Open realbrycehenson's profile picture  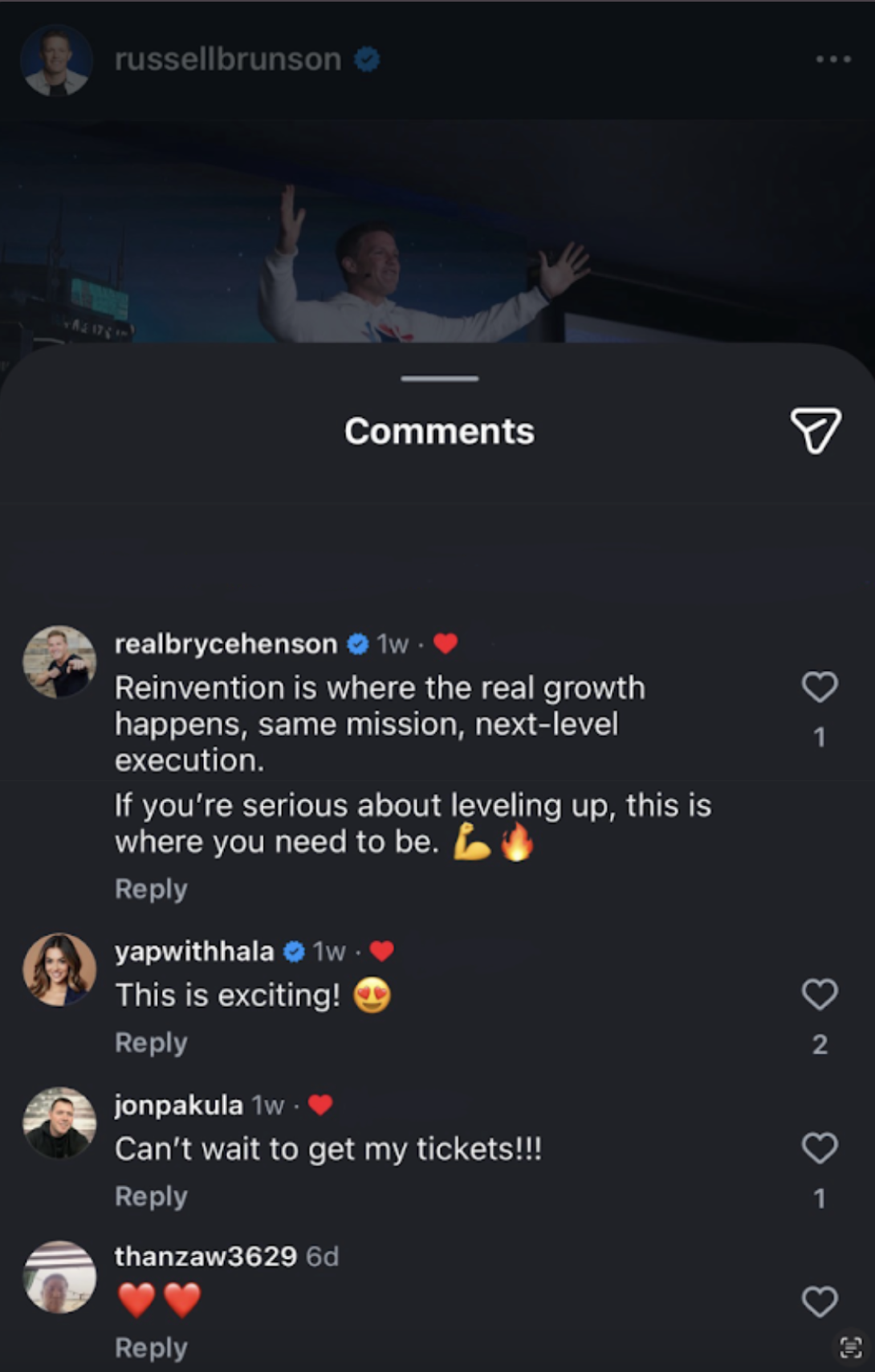[59, 662]
